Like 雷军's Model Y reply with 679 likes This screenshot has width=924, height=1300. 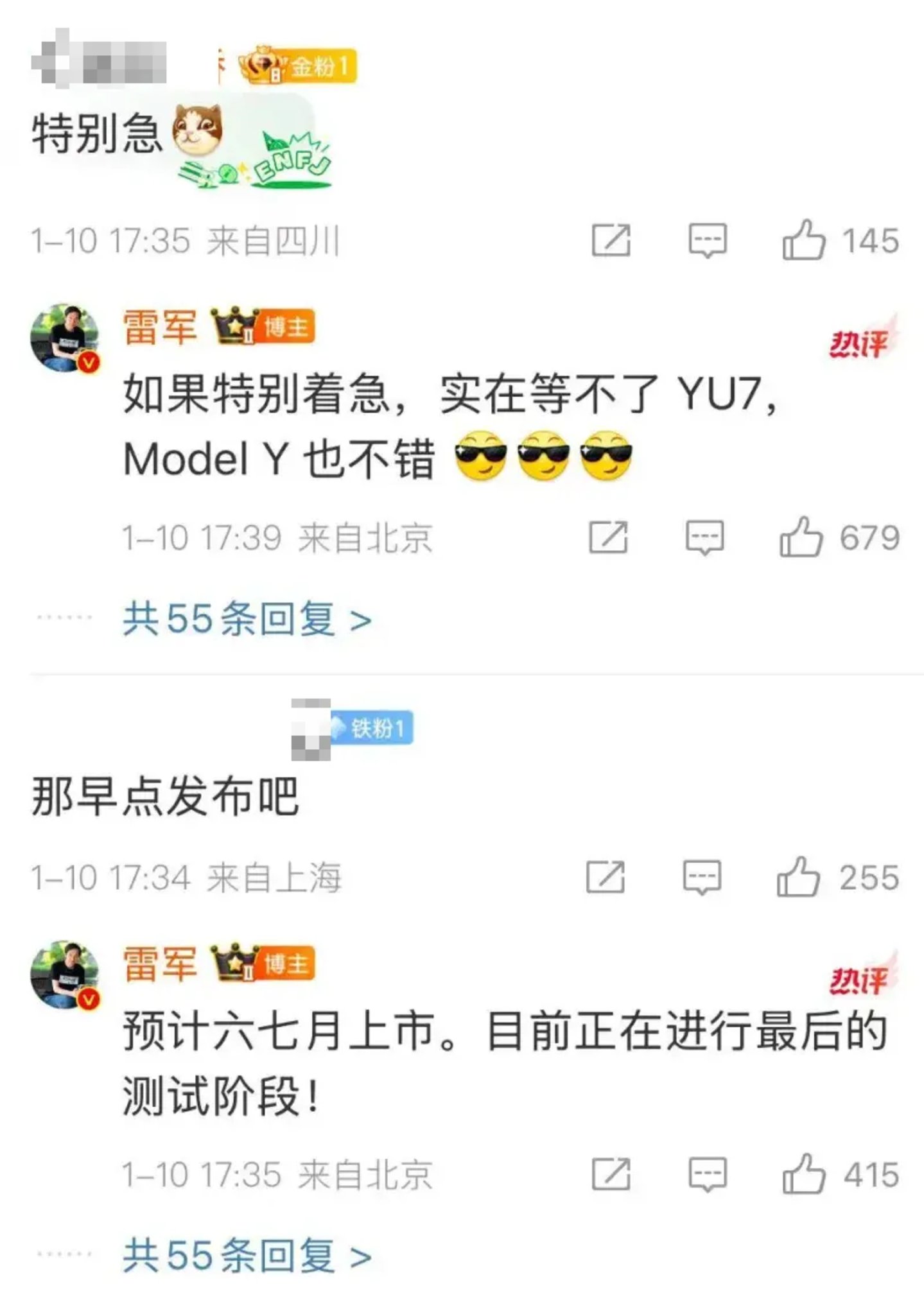coord(801,537)
